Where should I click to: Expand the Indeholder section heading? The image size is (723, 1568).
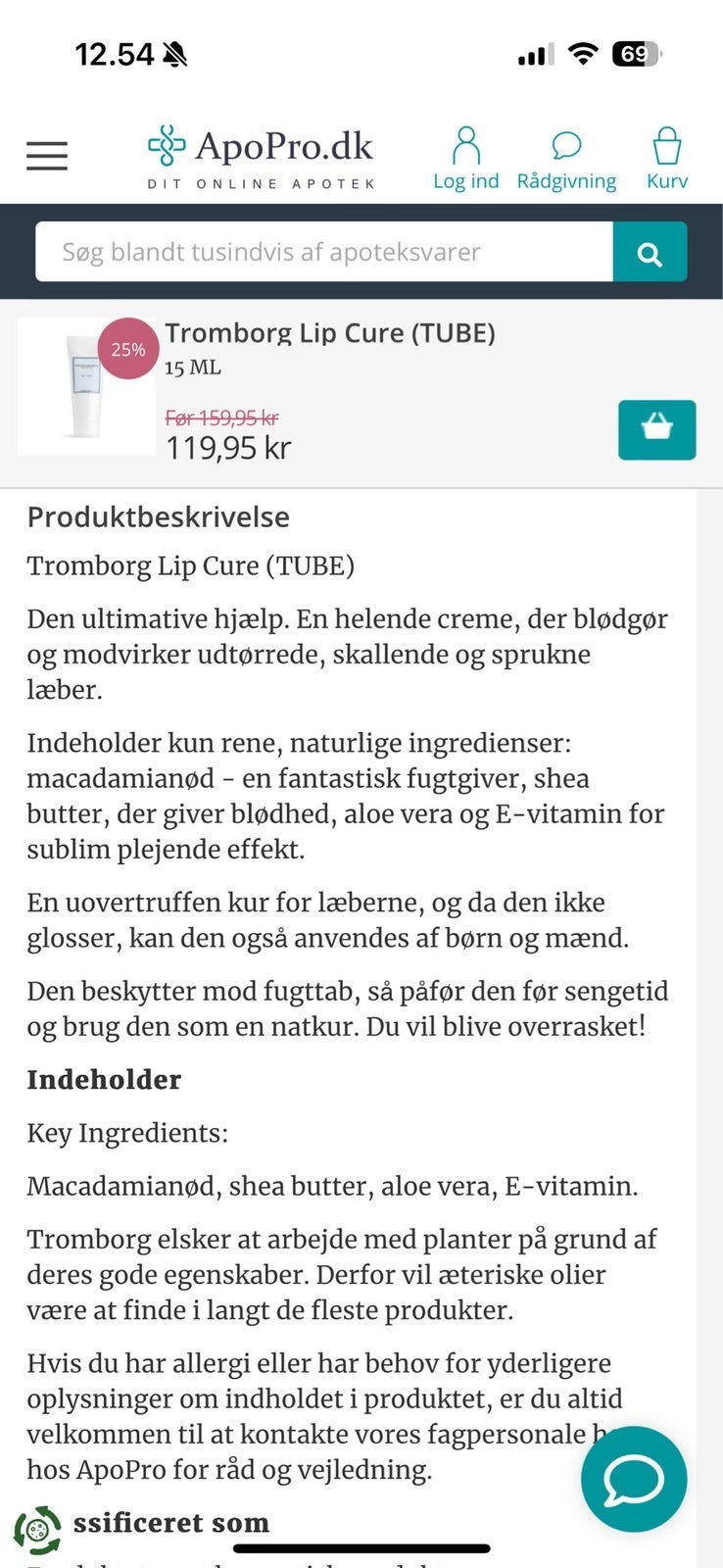[103, 1079]
